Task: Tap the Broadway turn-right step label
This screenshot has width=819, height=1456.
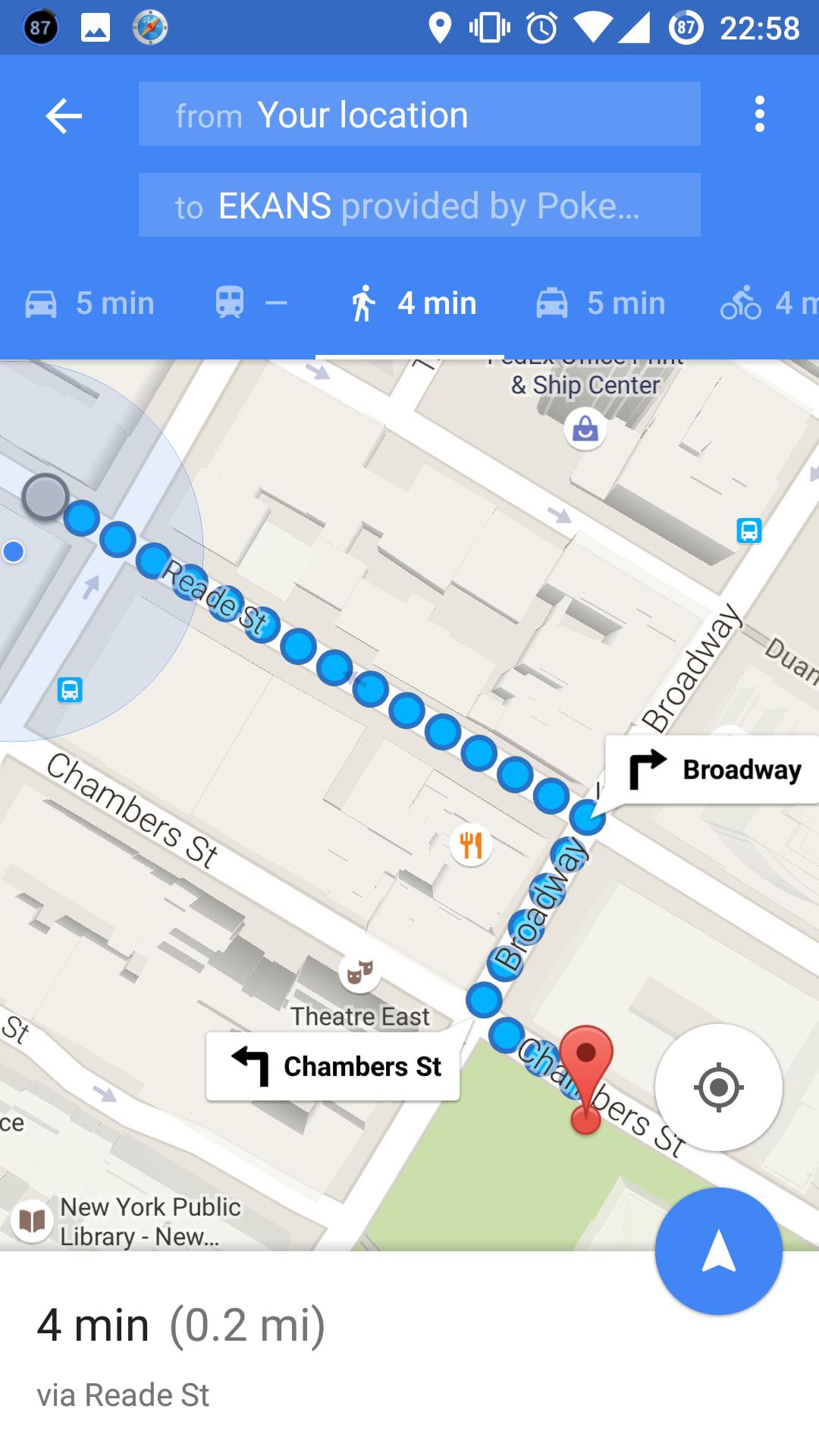Action: [713, 770]
